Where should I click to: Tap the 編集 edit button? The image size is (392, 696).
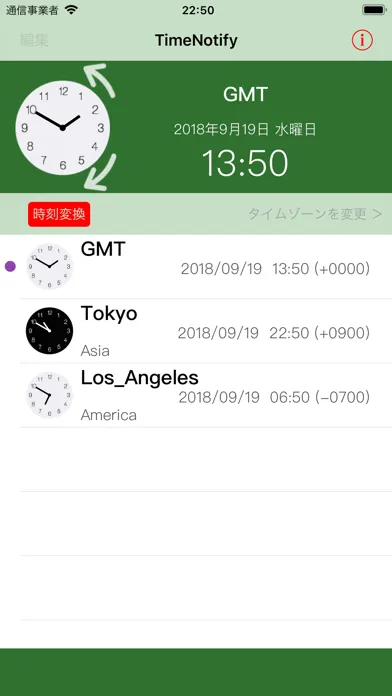point(34,40)
